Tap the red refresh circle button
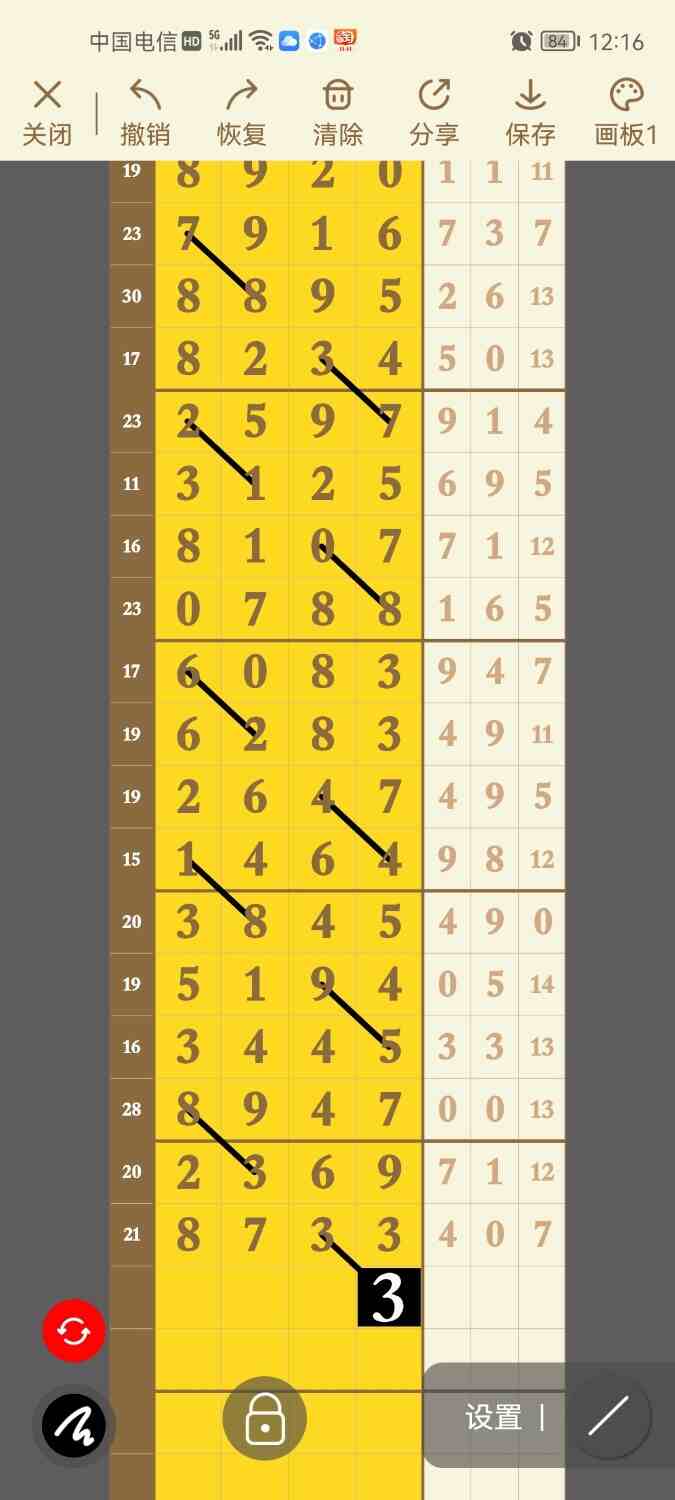 (x=74, y=1331)
